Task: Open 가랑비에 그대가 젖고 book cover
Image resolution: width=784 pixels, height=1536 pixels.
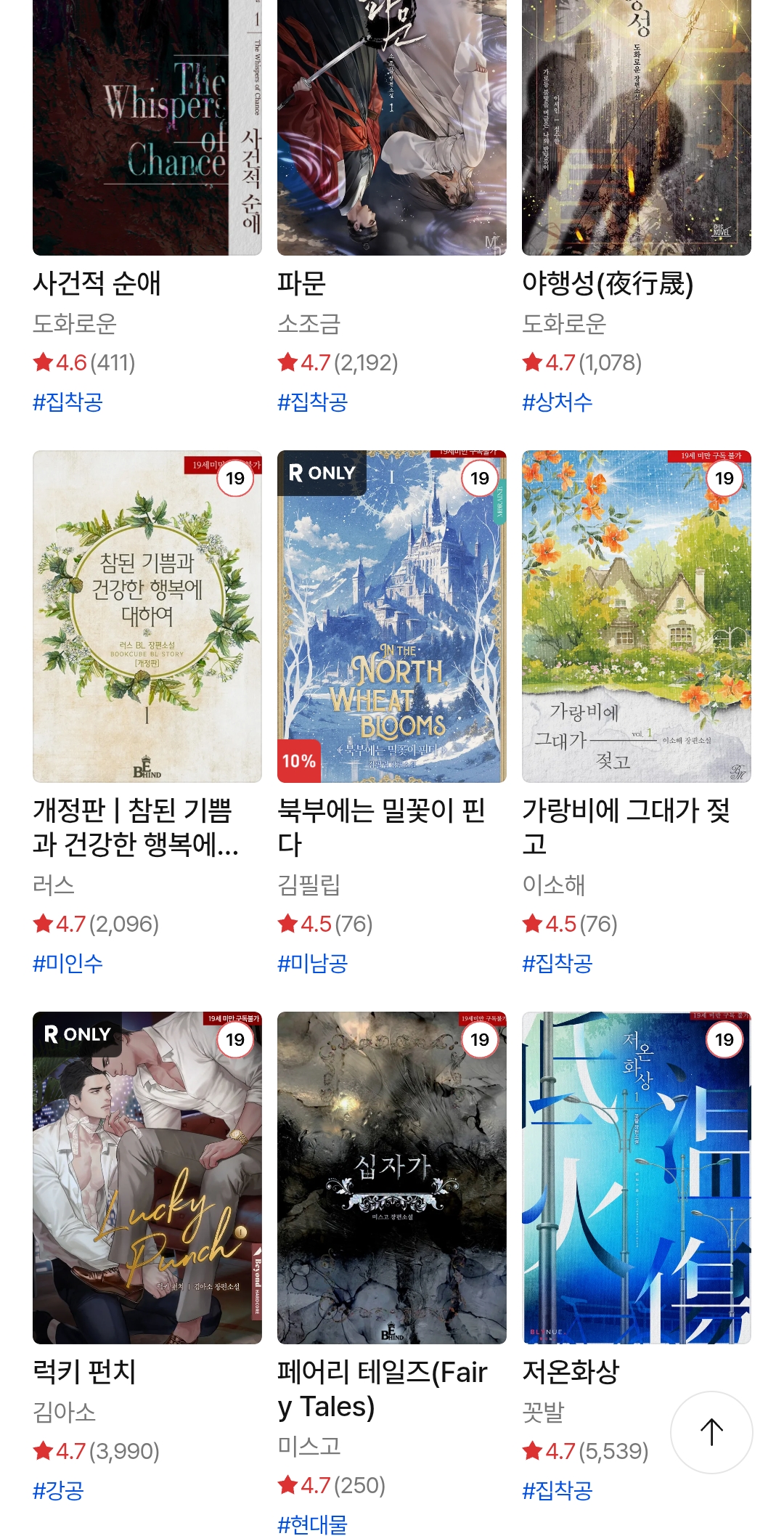Action: pos(636,616)
